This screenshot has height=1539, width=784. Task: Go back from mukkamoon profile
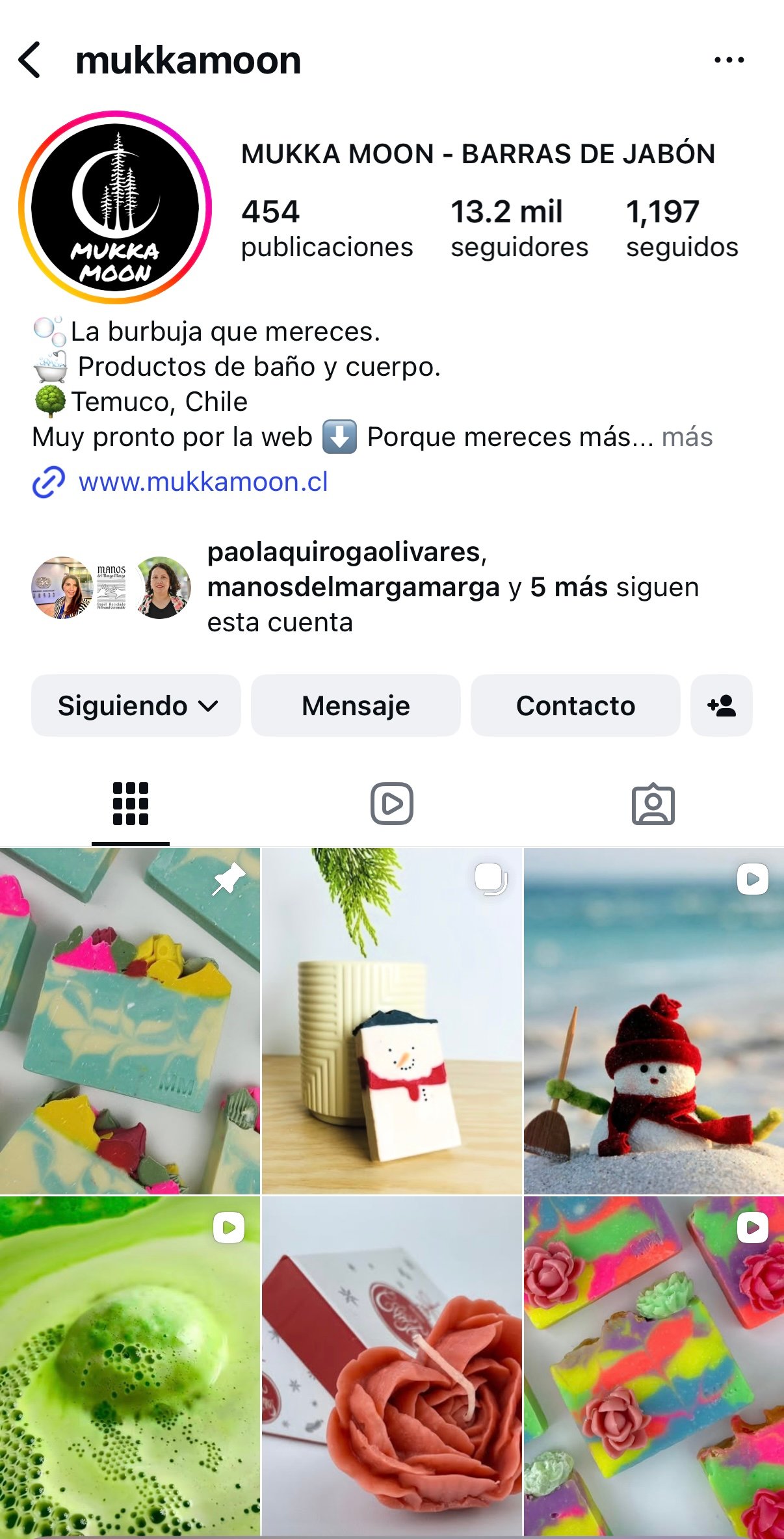[x=30, y=60]
